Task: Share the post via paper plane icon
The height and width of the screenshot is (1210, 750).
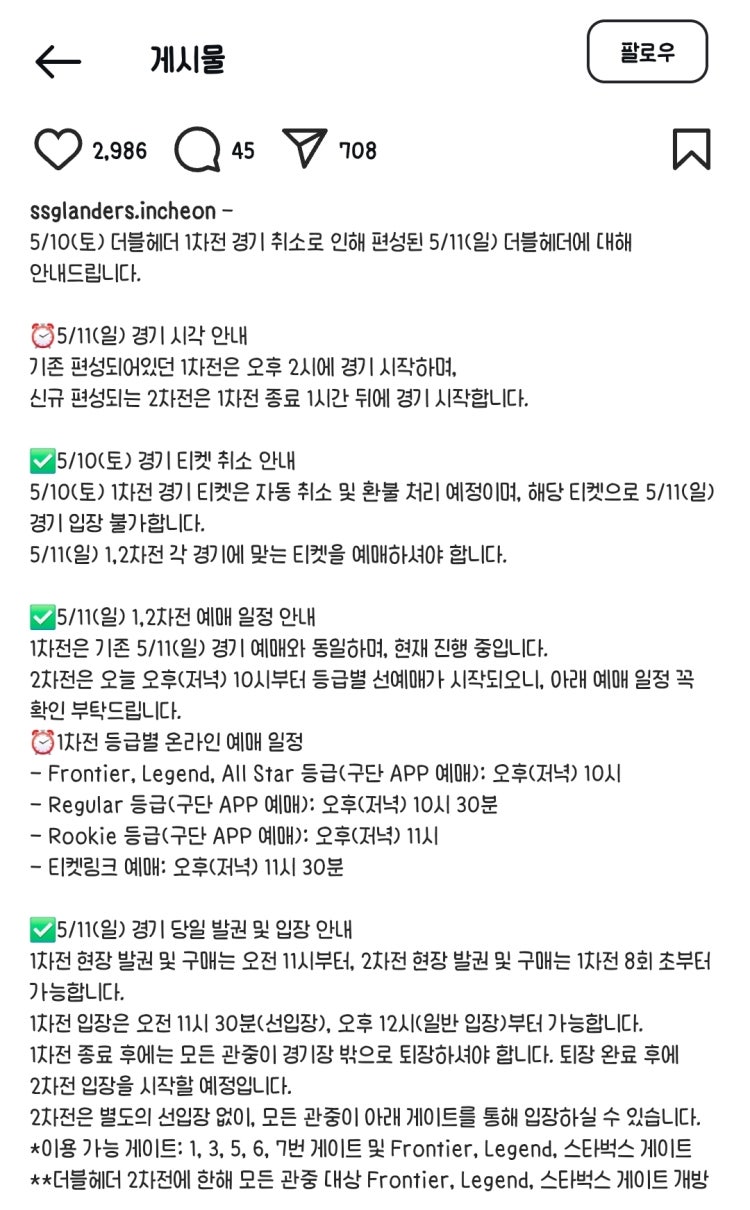Action: tap(304, 149)
